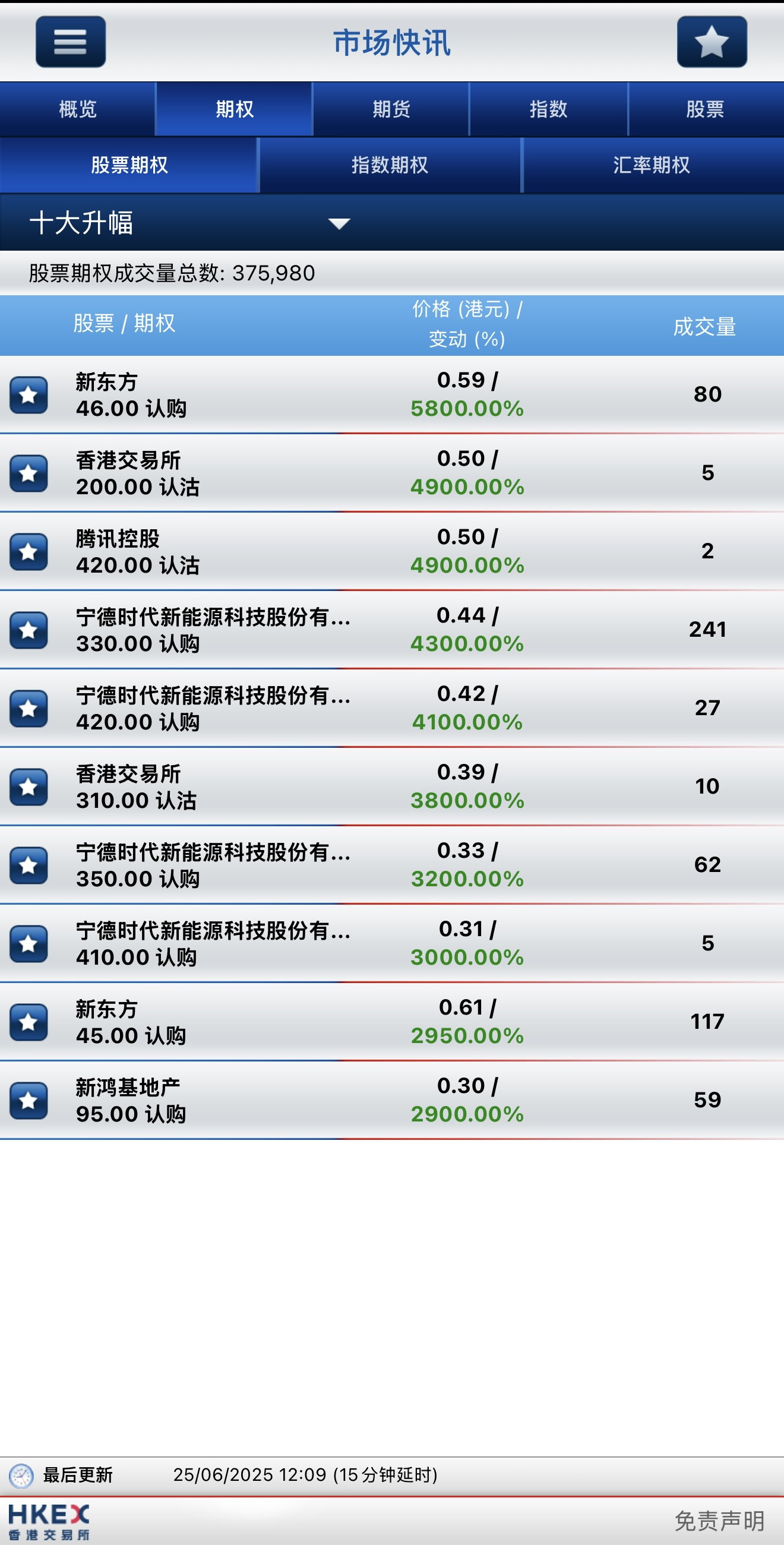Image resolution: width=784 pixels, height=1545 pixels.
Task: Star the 新鸿基地产 95.00 认购 option
Action: tap(28, 1100)
